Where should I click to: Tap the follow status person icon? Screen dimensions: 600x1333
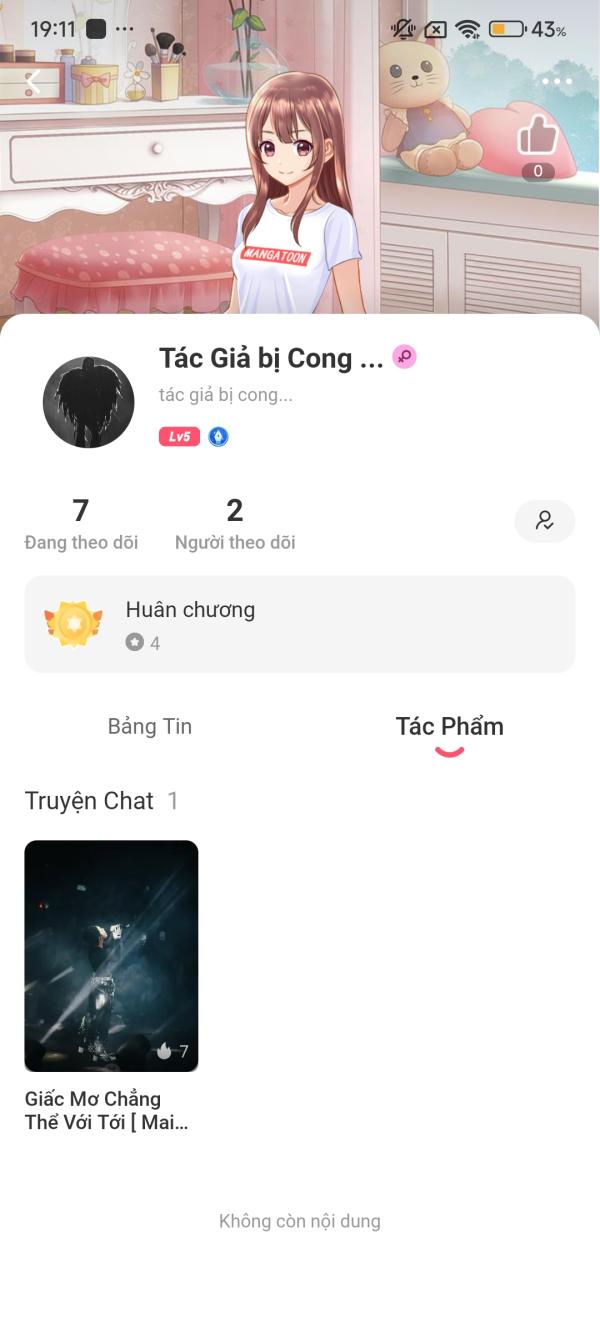[x=545, y=521]
